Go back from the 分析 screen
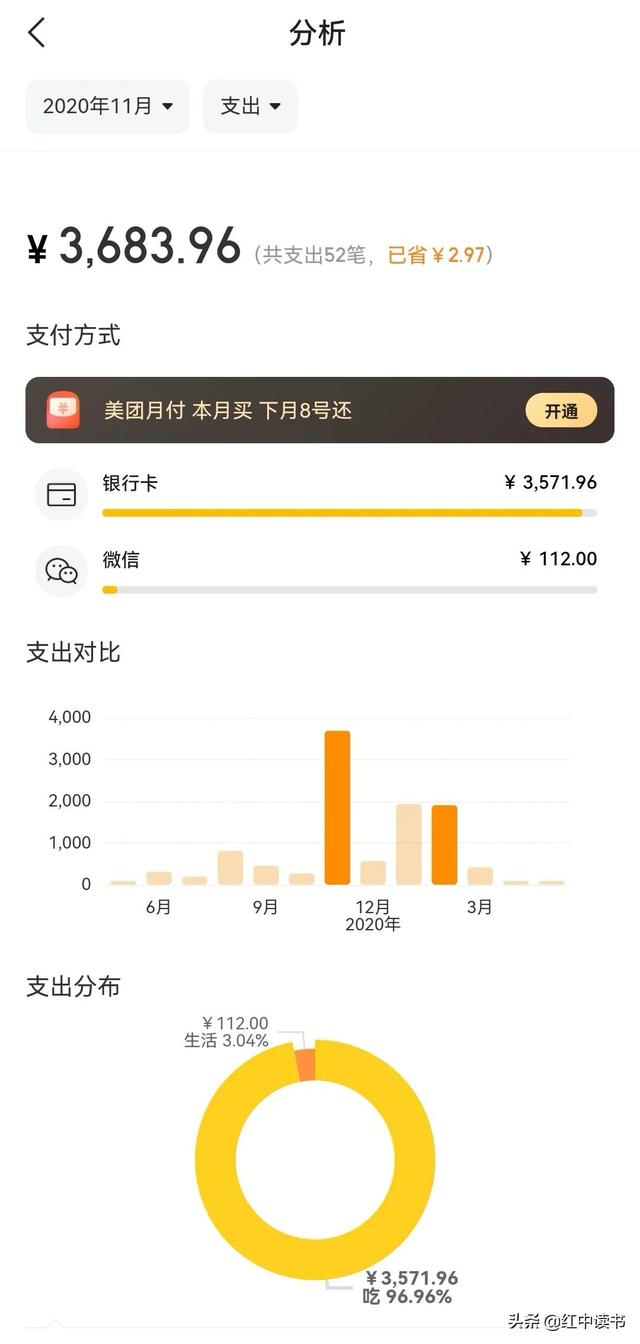 (37, 33)
